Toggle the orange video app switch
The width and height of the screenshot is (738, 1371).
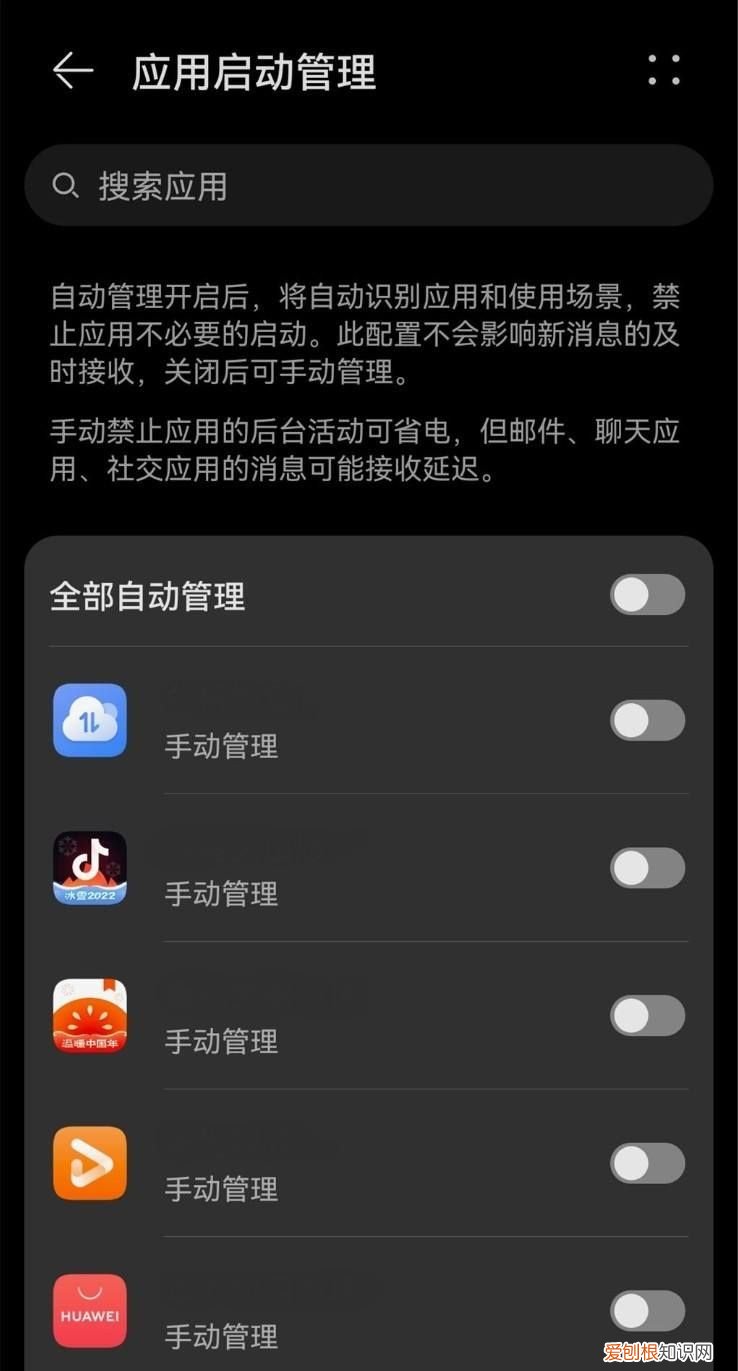pos(646,1162)
